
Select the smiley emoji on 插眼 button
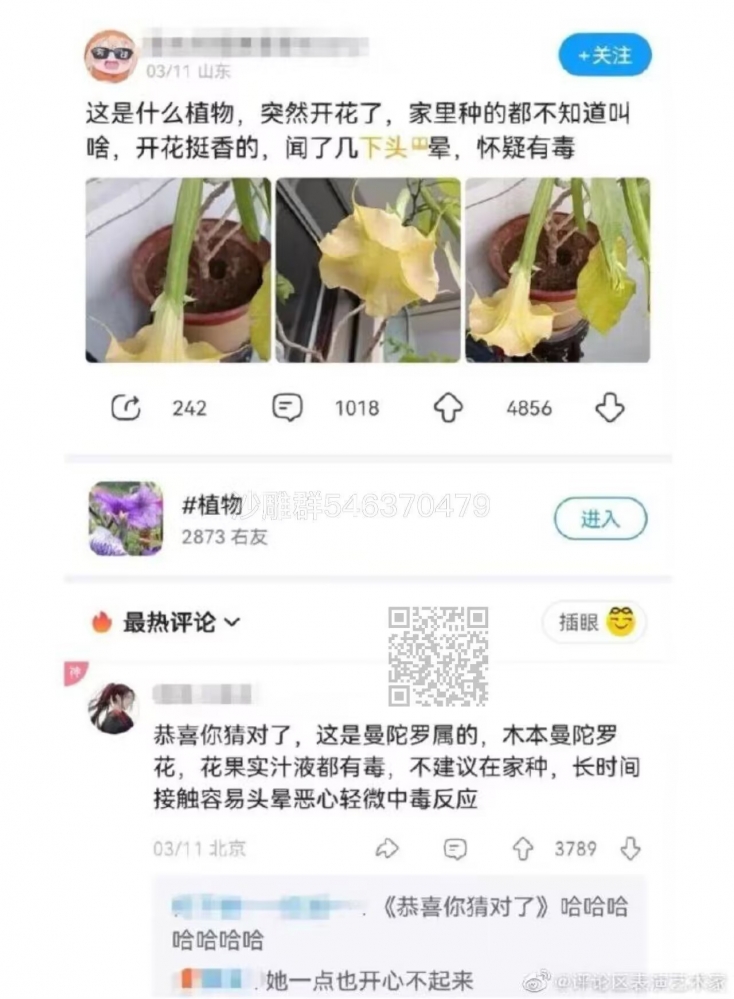tap(622, 621)
